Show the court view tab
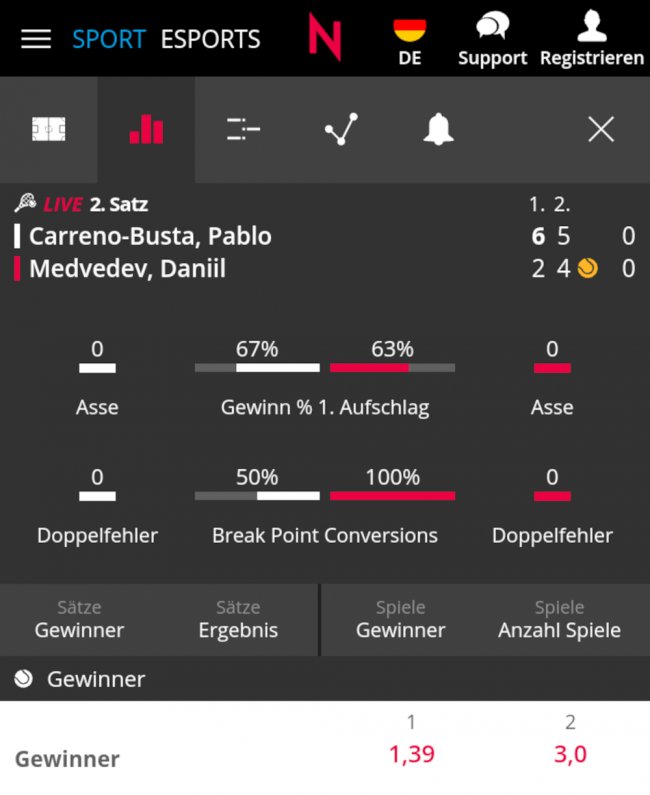This screenshot has width=650, height=795. click(x=49, y=130)
